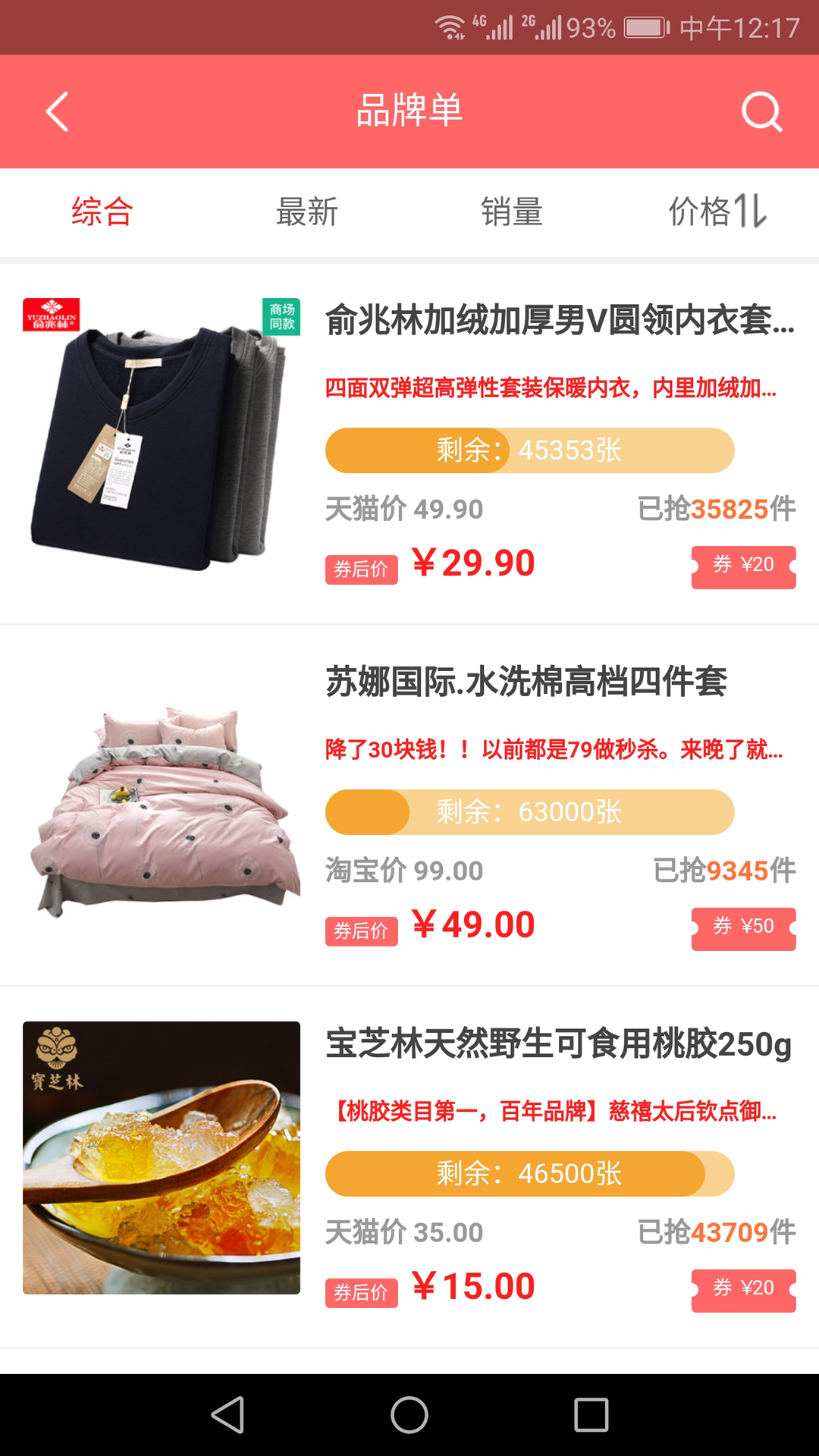Tap the system home button
Screen dimensions: 819x1456
(x=409, y=1415)
